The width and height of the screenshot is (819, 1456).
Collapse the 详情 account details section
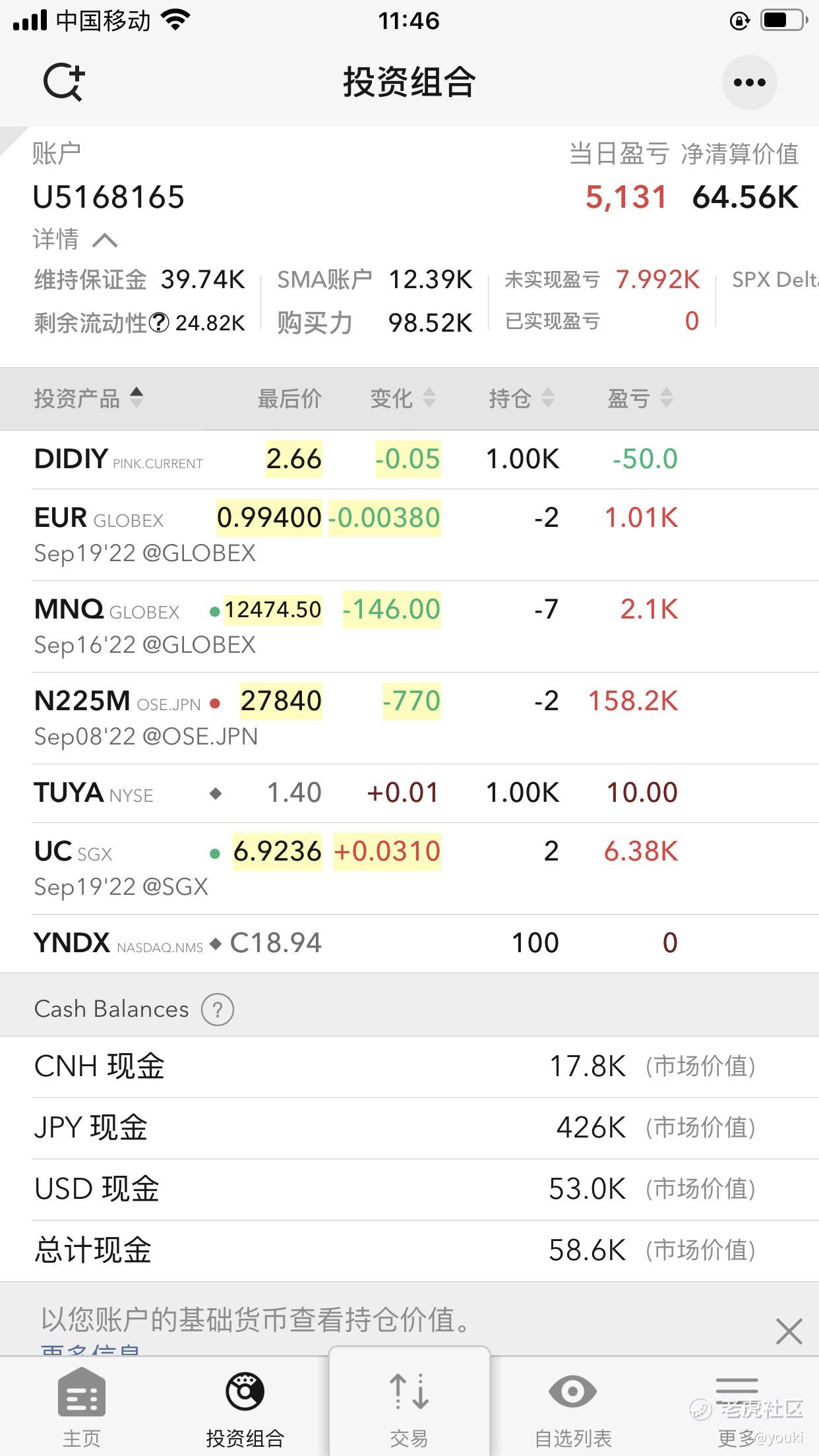pyautogui.click(x=75, y=239)
